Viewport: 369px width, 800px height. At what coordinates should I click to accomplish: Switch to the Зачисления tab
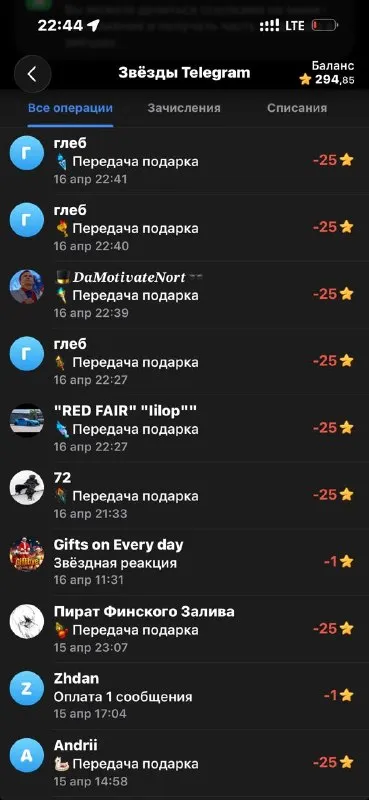(184, 108)
